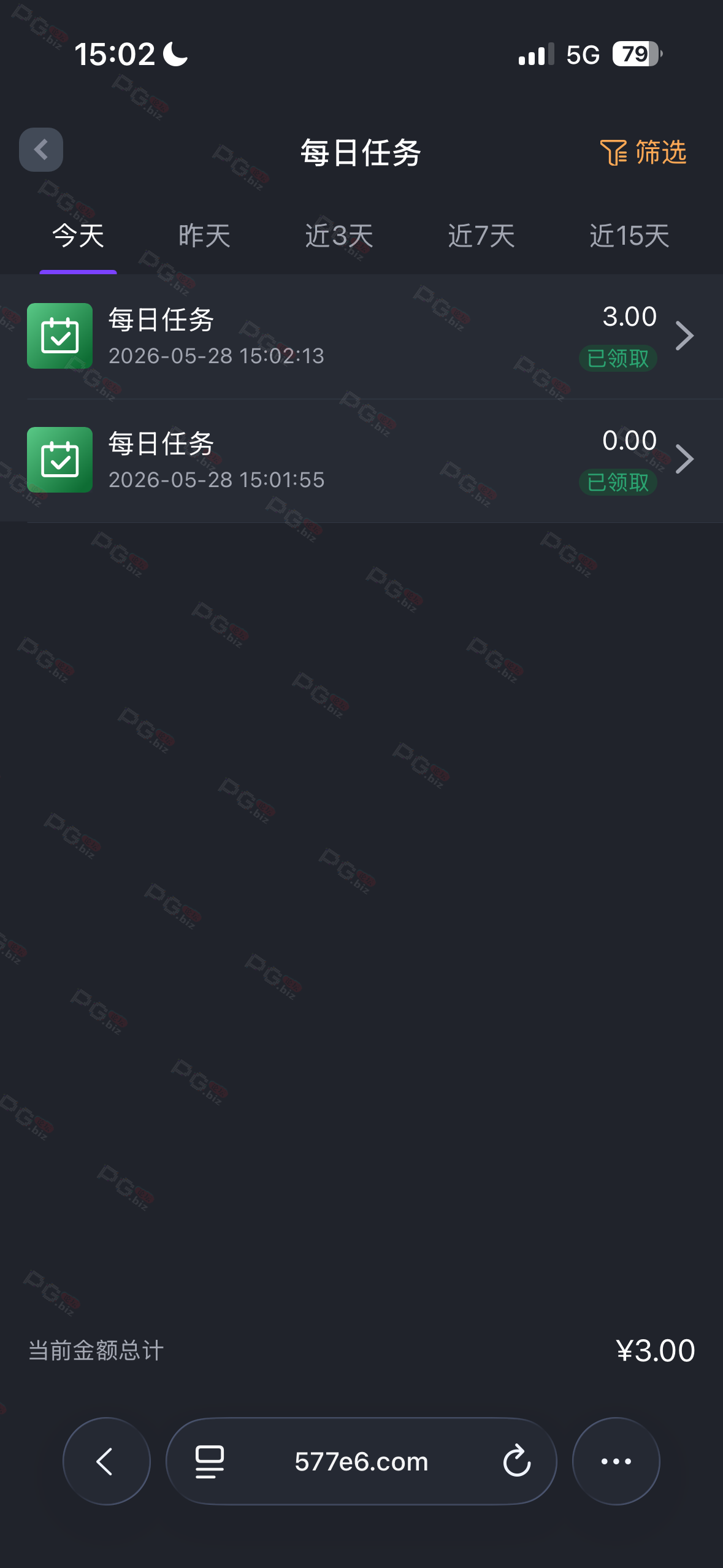Open the 筛选 filter
723x1568 pixels.
coord(643,152)
